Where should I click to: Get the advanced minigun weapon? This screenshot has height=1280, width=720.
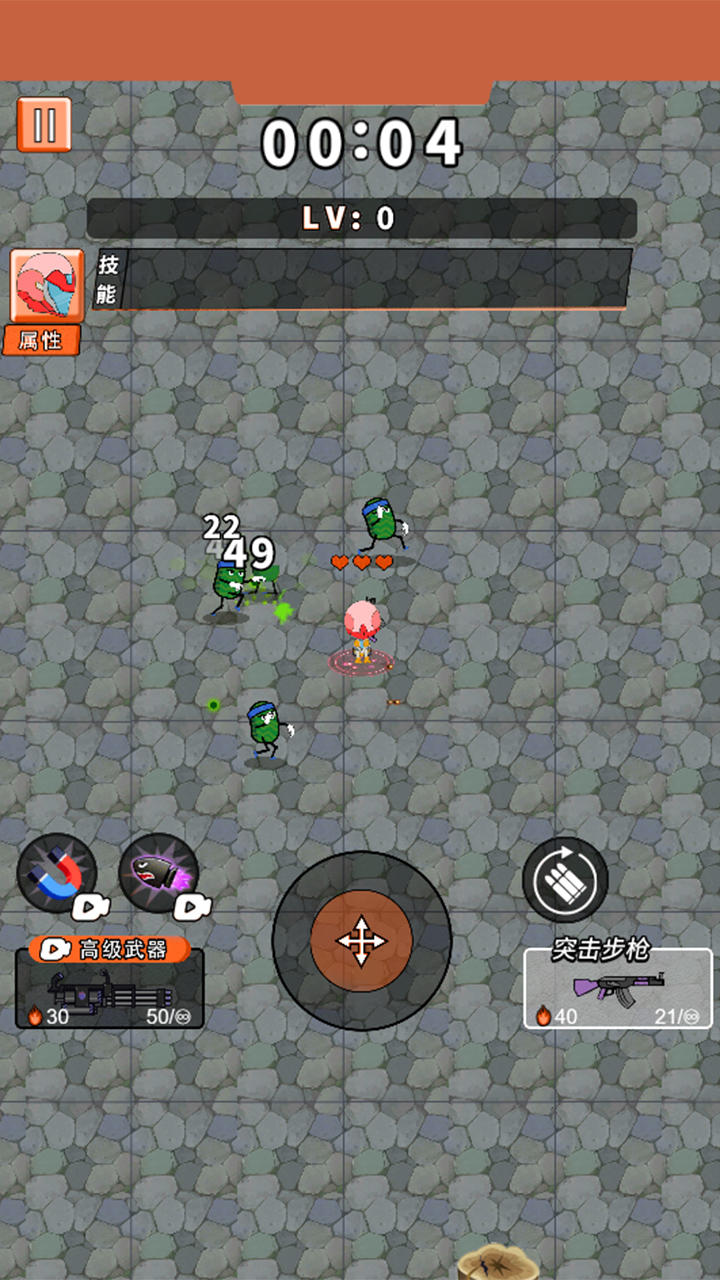pyautogui.click(x=110, y=986)
